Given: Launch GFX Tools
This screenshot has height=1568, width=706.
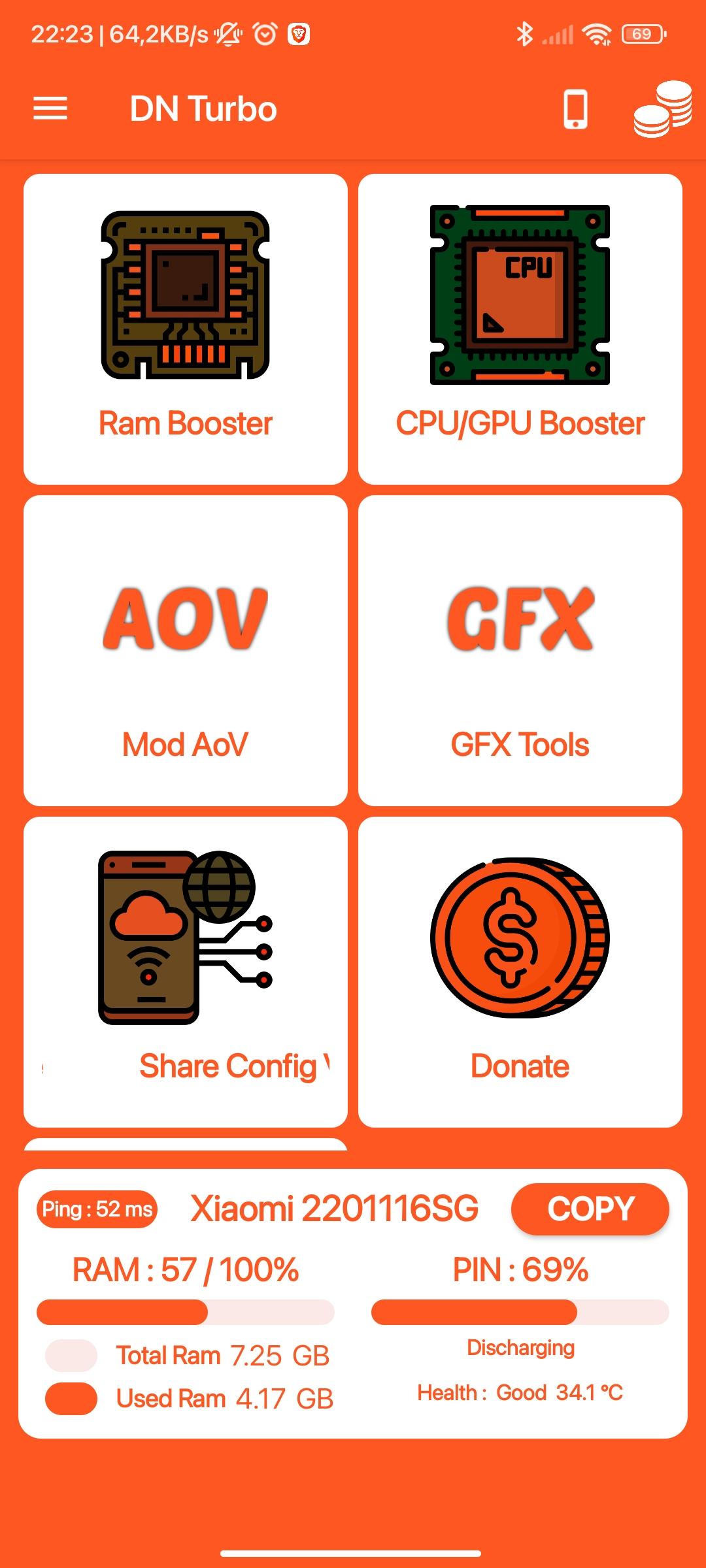Looking at the screenshot, I should coord(520,651).
